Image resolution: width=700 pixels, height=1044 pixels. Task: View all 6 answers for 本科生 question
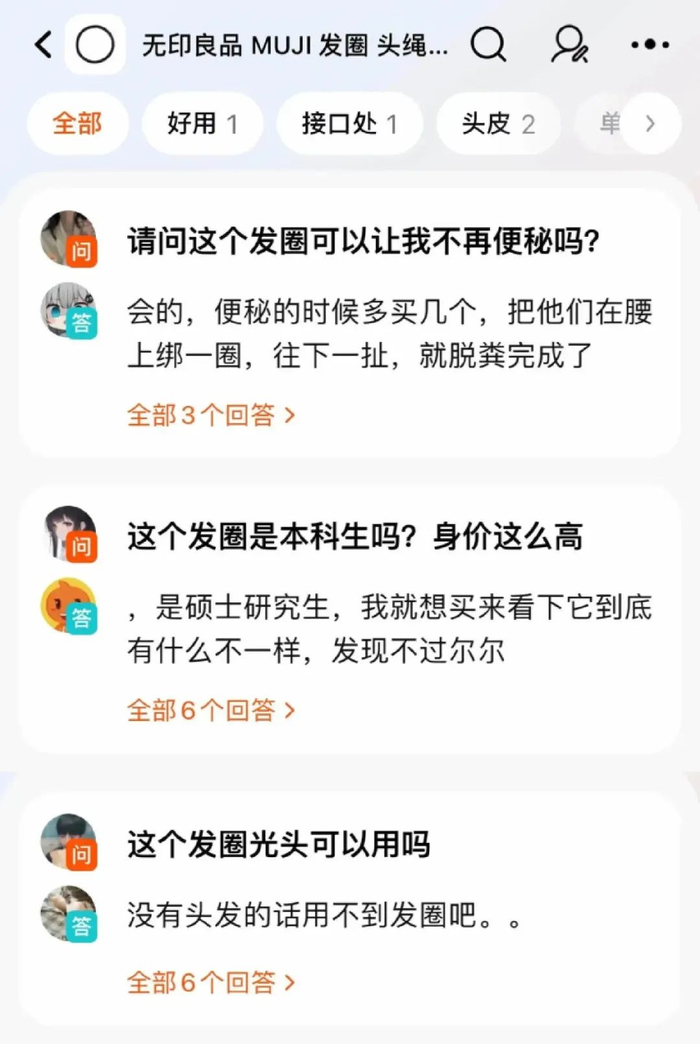click(x=211, y=710)
